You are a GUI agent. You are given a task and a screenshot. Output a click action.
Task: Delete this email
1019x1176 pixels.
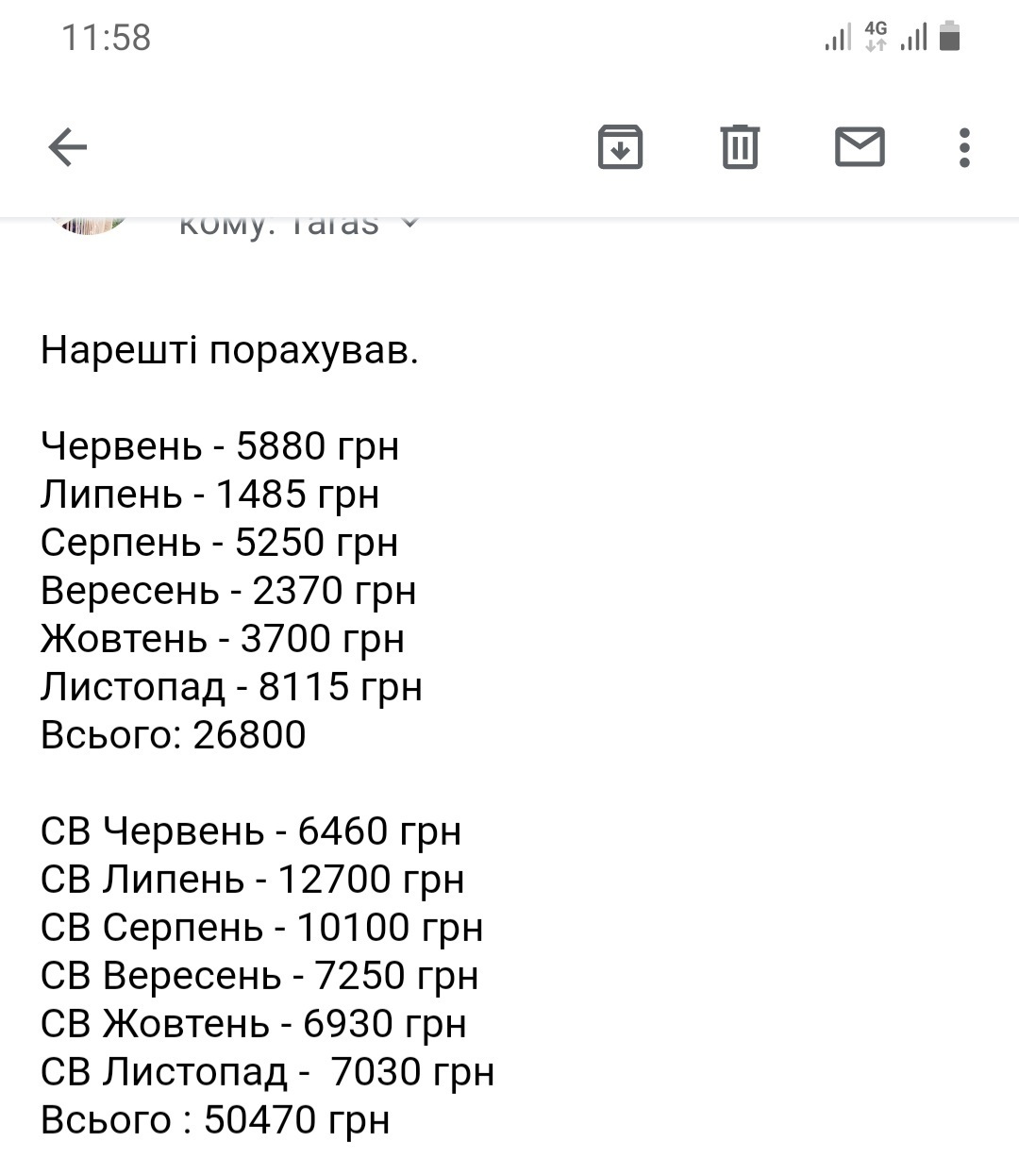tap(740, 147)
